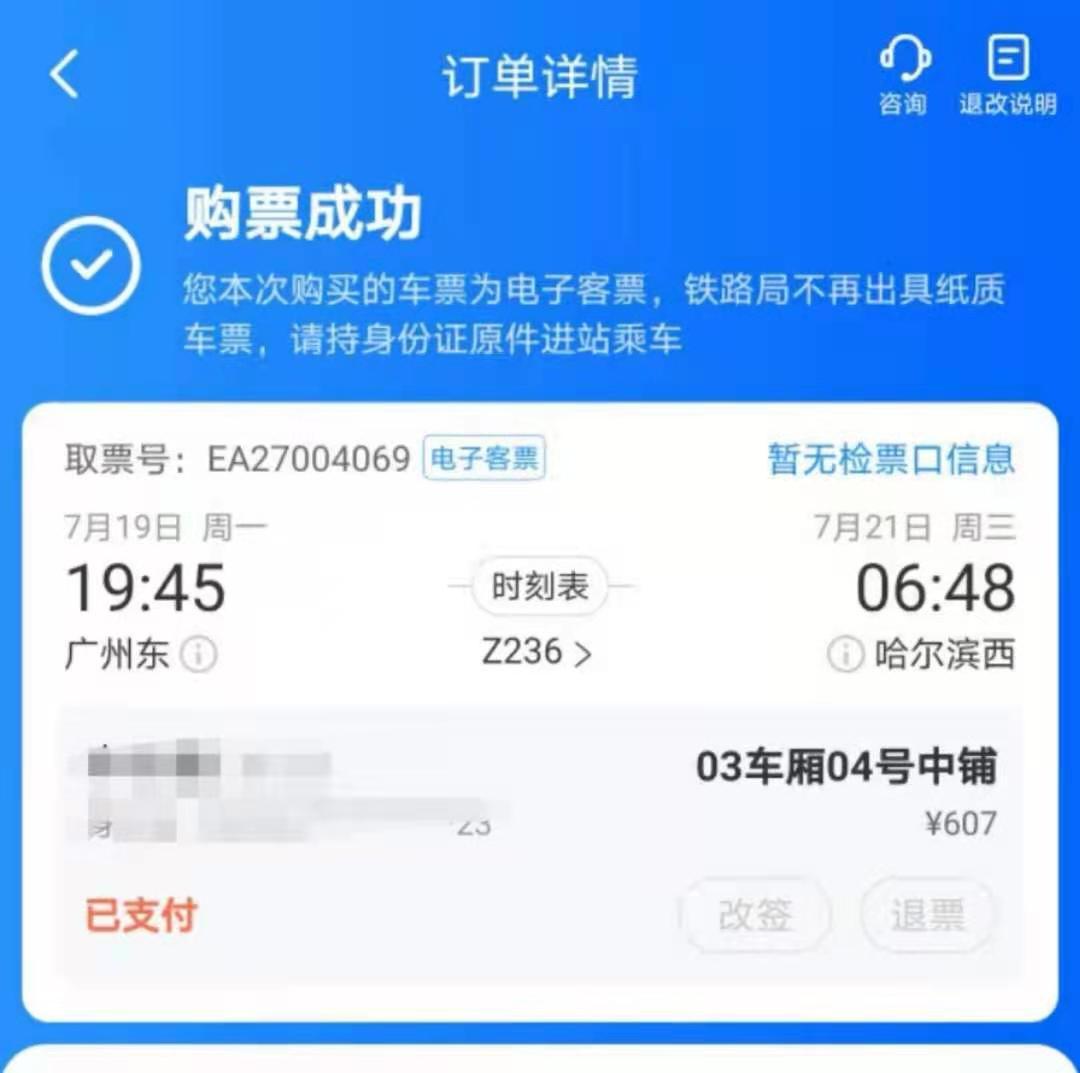Image resolution: width=1080 pixels, height=1073 pixels.
Task: Show info for 哈尔滨西 station
Action: click(x=845, y=655)
